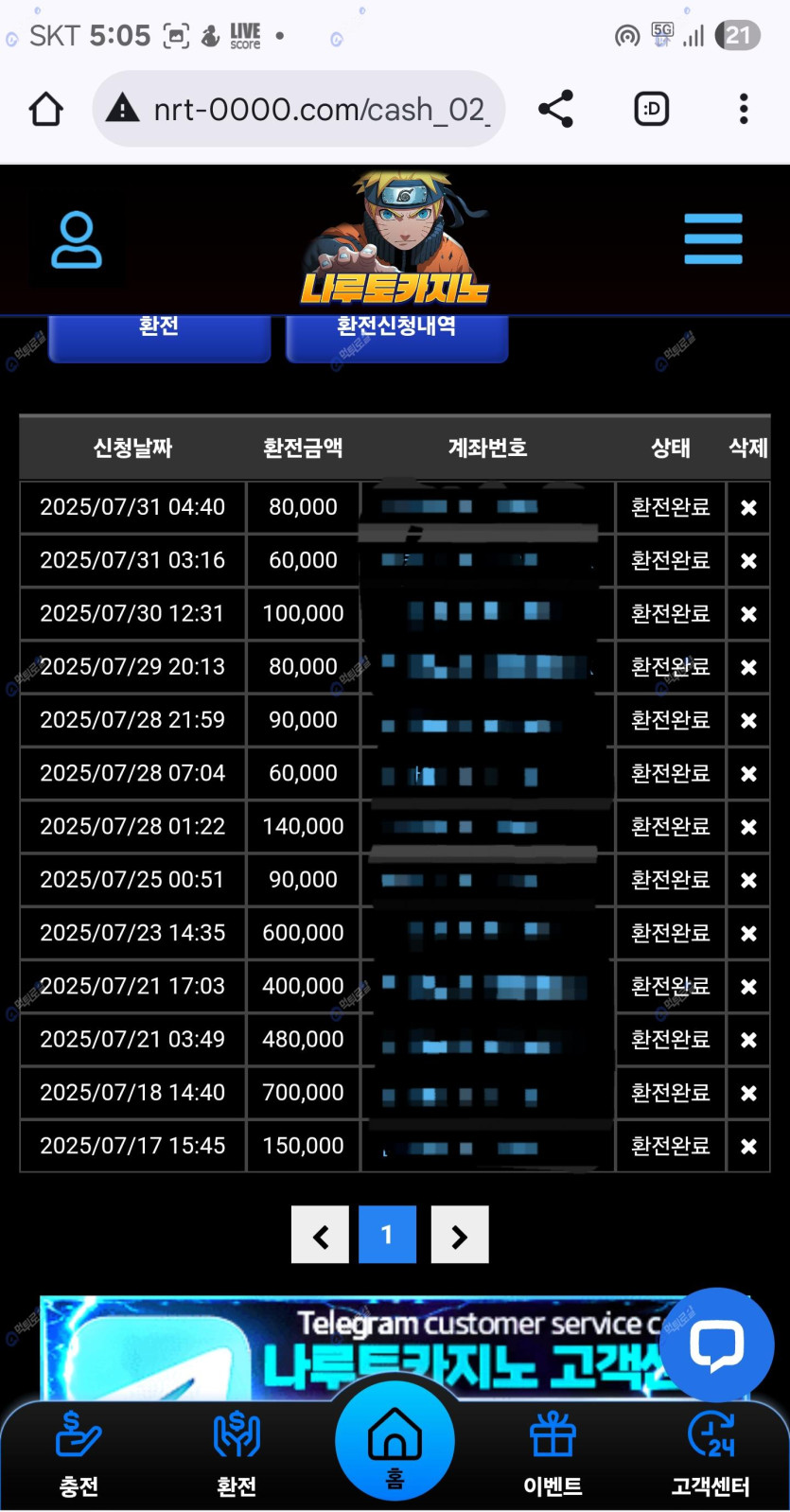This screenshot has height=1512, width=790.
Task: Go to the next page arrow
Action: [460, 1235]
